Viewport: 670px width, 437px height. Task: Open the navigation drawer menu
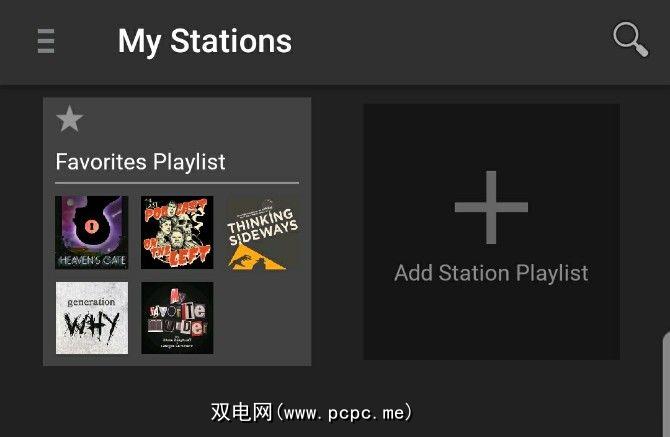45,41
